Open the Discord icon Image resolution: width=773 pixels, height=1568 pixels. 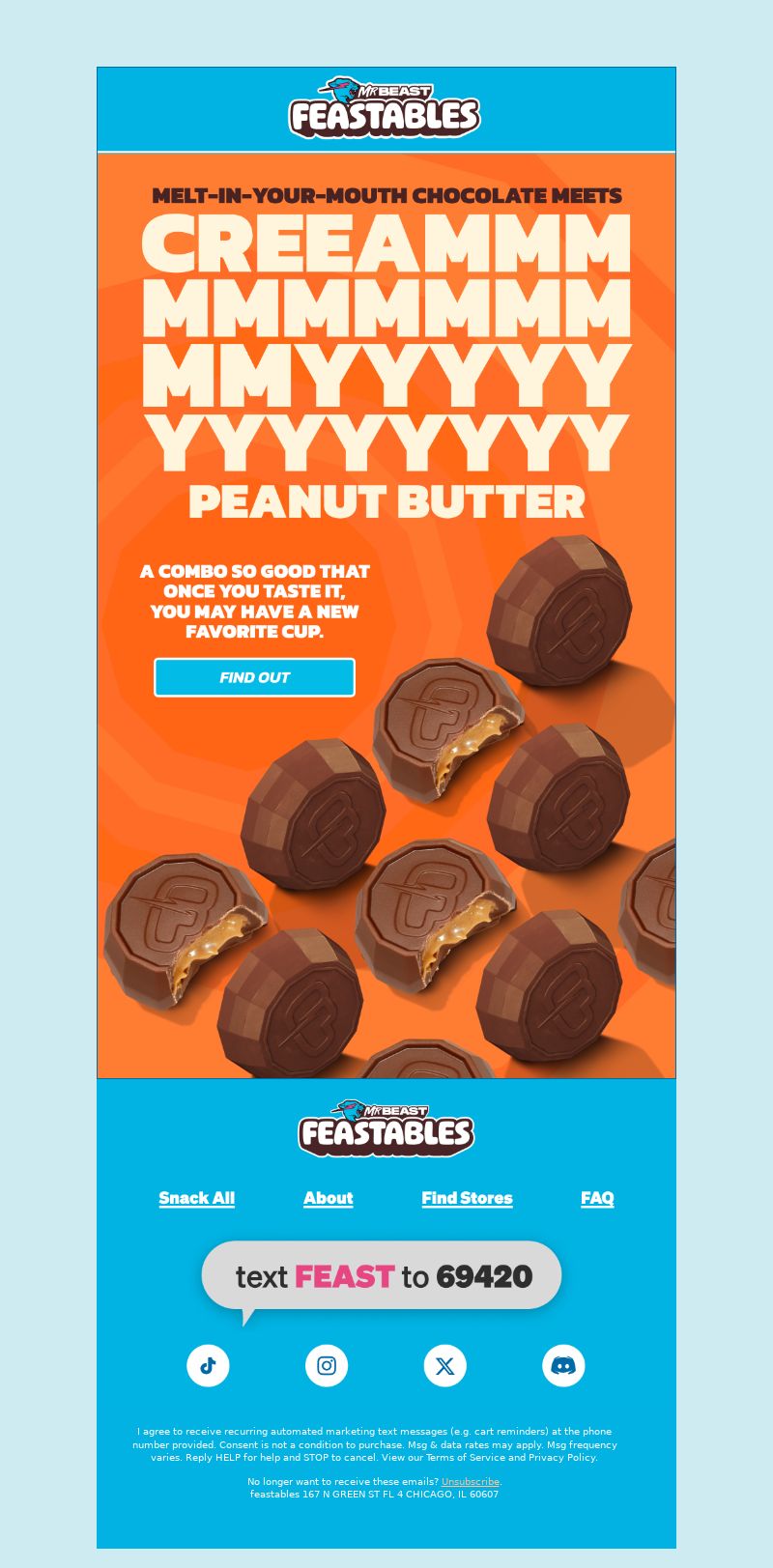tap(563, 1365)
